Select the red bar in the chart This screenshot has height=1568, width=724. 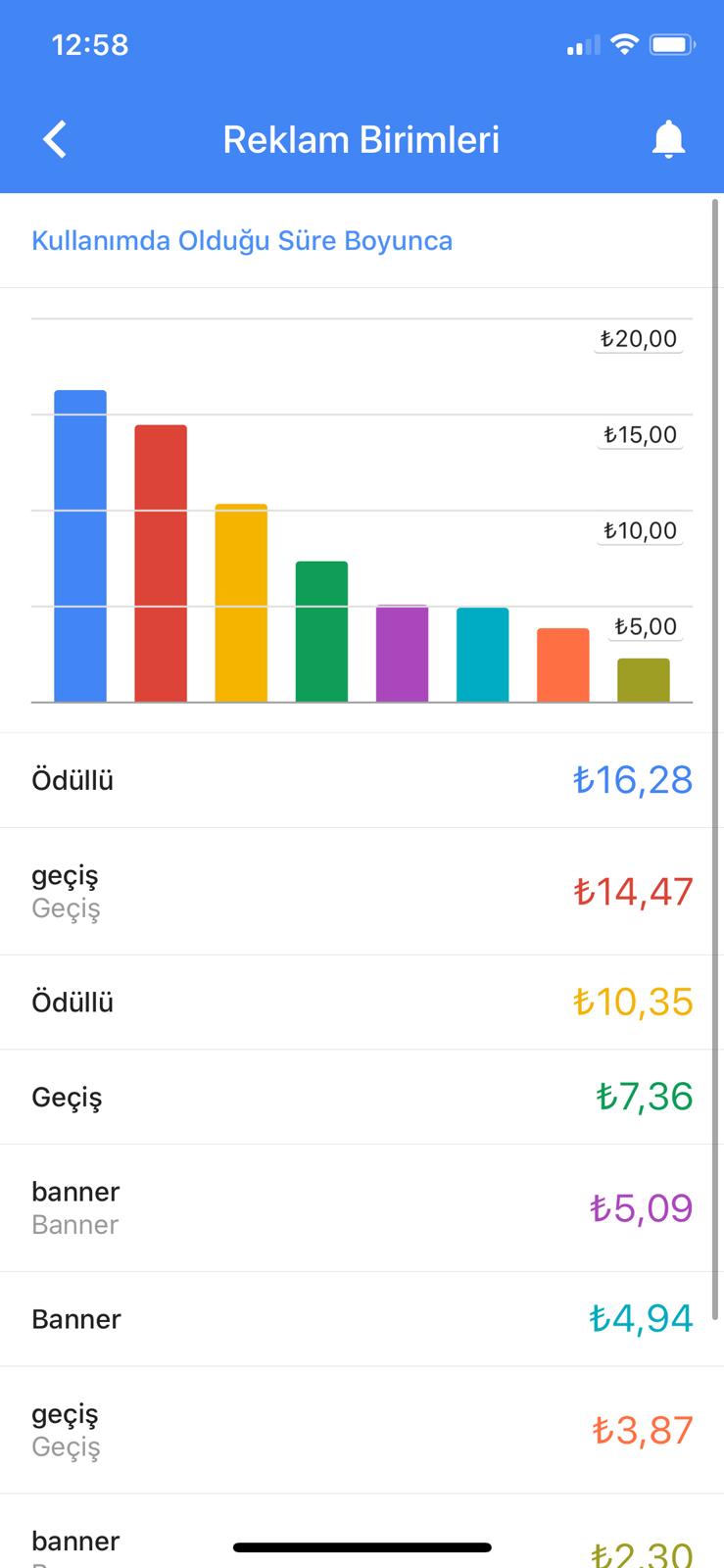tap(161, 563)
